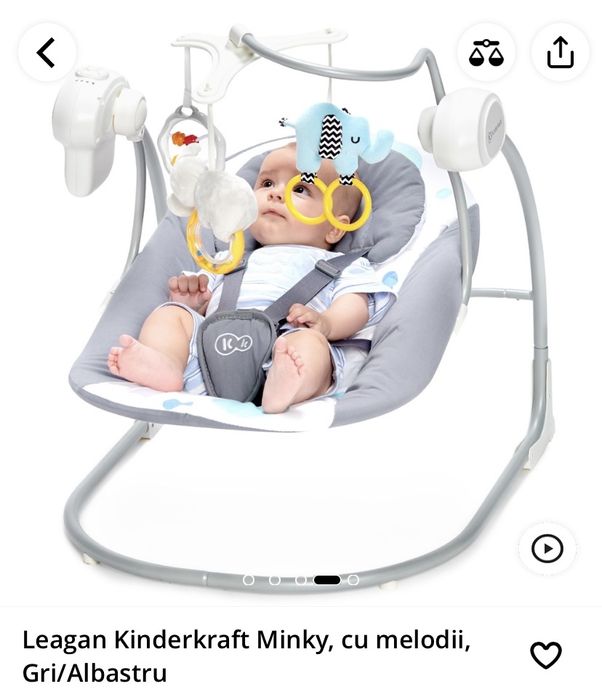Share this Kinderkraft Minky swing
The width and height of the screenshot is (602, 699).
(x=560, y=51)
